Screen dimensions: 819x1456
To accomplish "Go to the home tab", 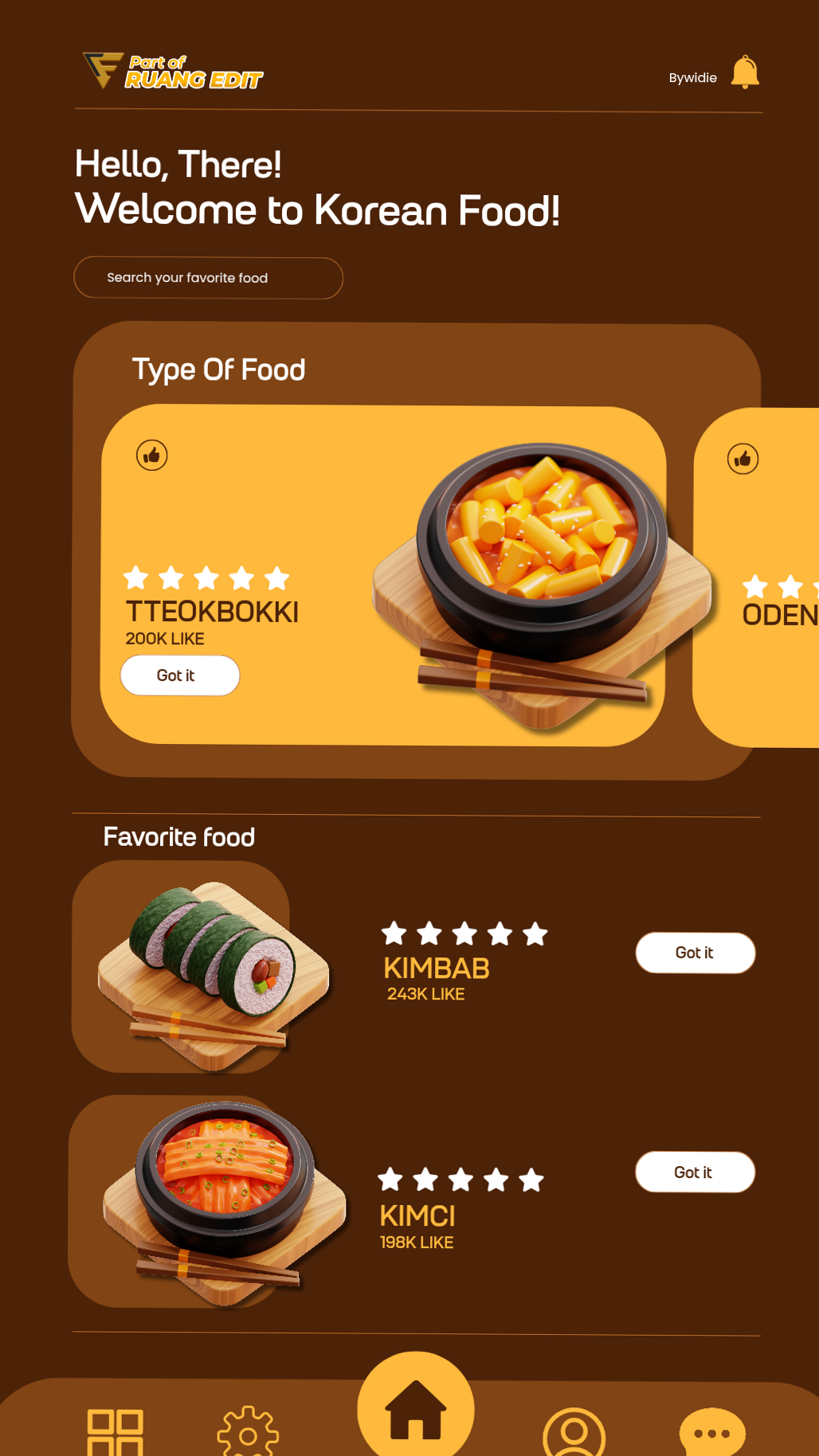I will (416, 1410).
